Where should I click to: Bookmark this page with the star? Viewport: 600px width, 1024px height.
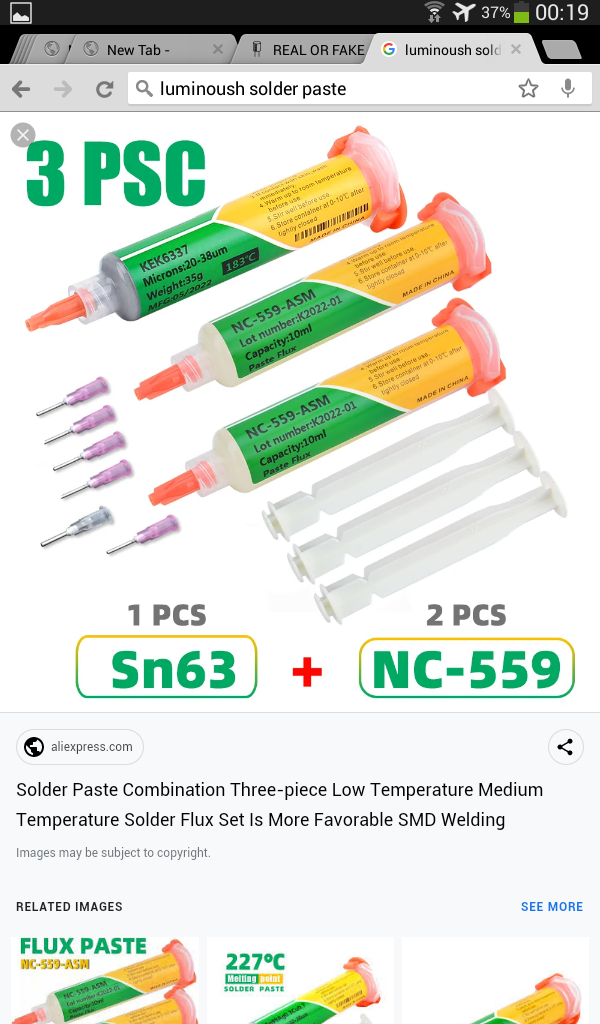[528, 89]
